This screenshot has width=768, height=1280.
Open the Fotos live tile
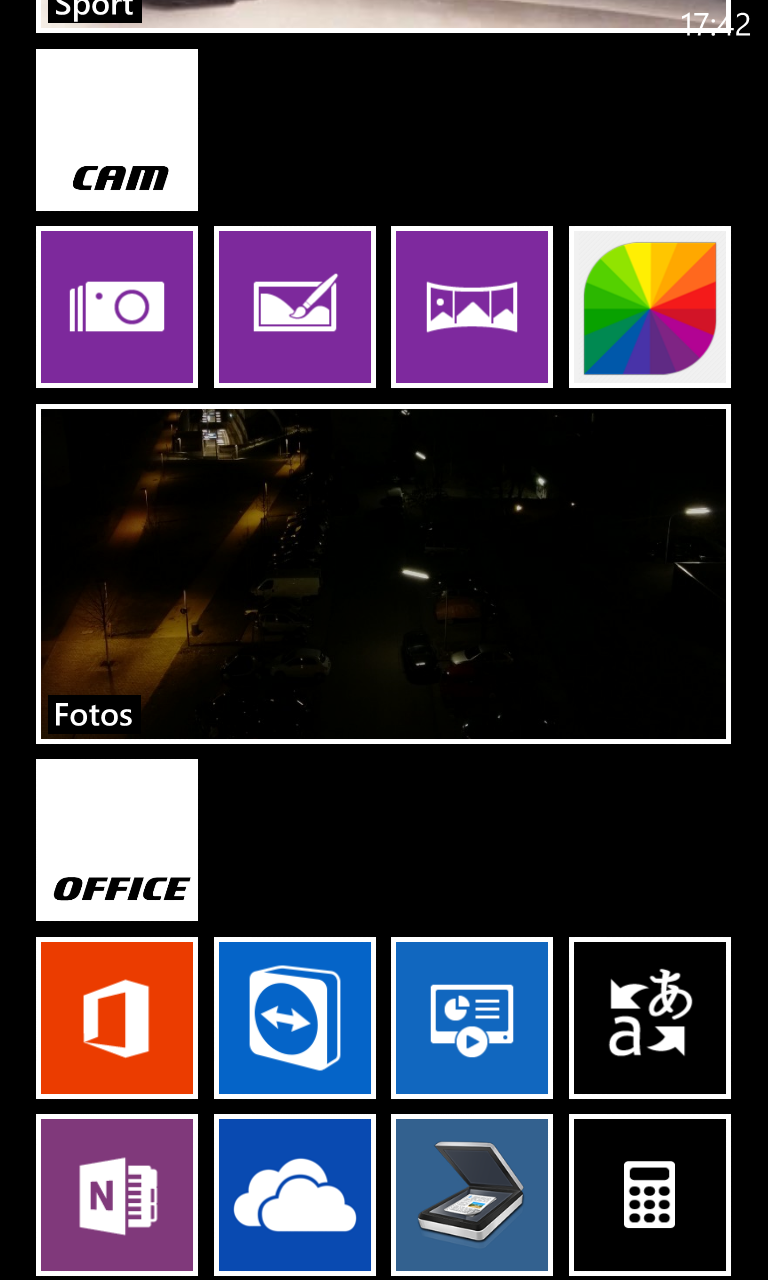(383, 574)
